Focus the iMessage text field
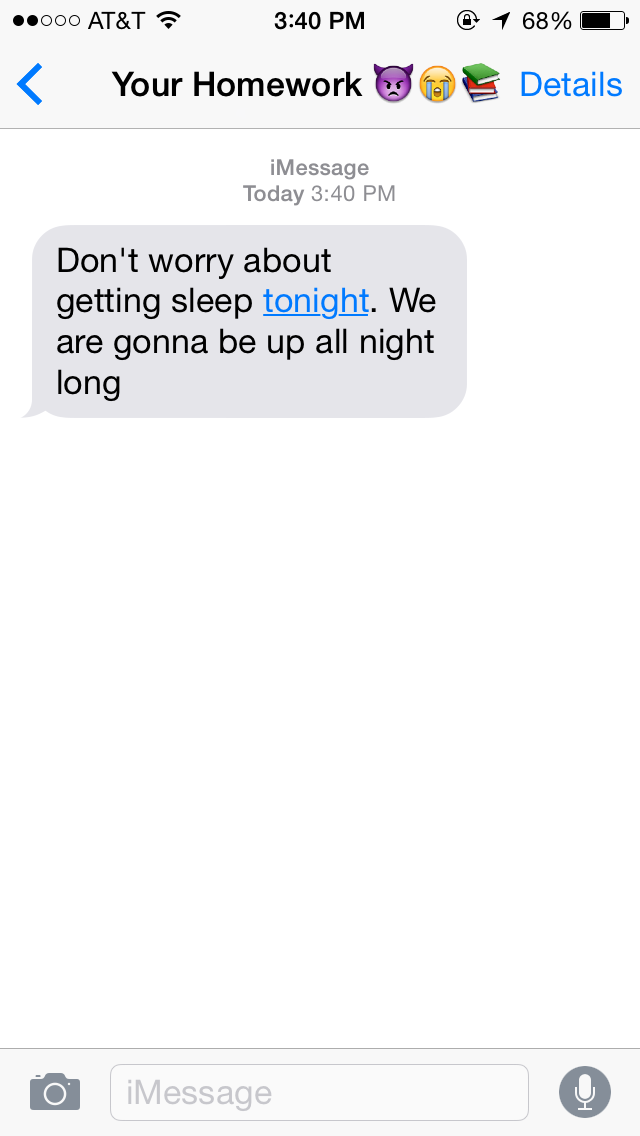640x1136 pixels. click(x=319, y=1093)
